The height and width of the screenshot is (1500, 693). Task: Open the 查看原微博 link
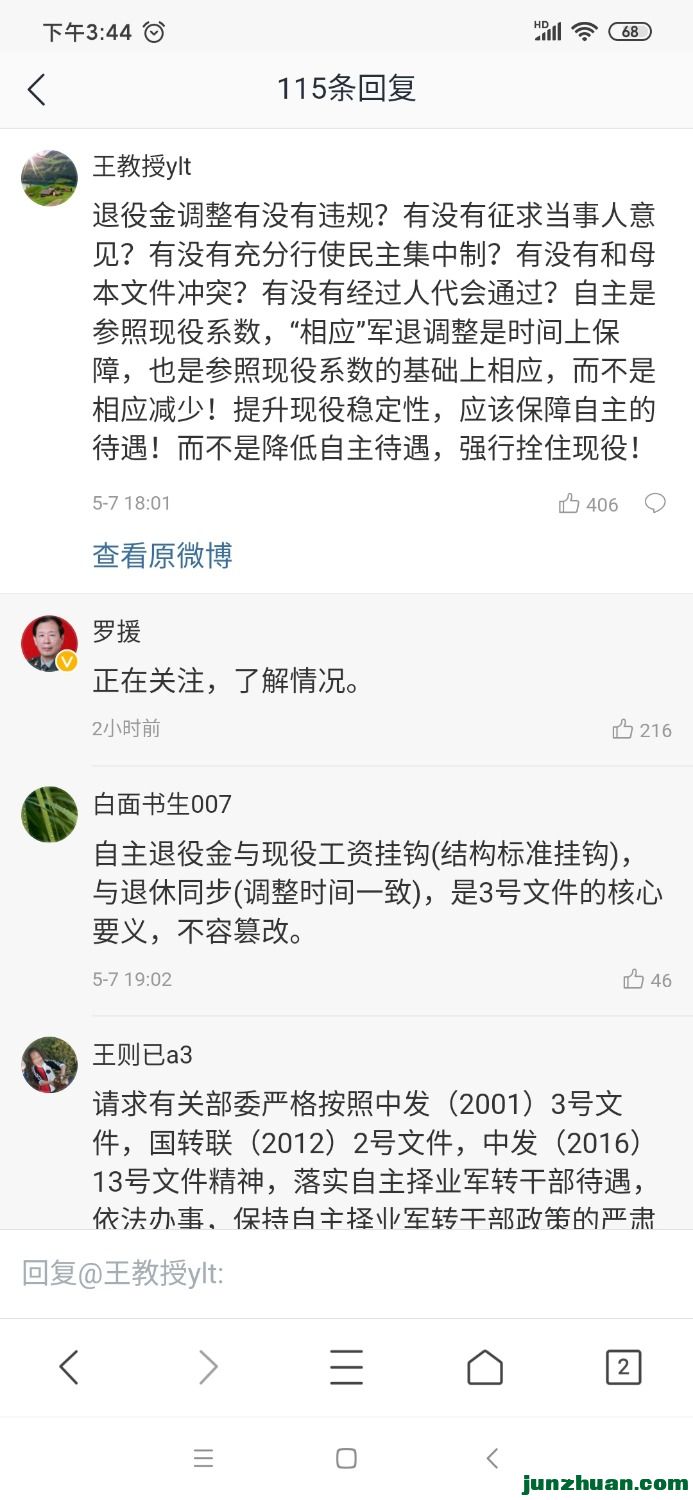(162, 555)
